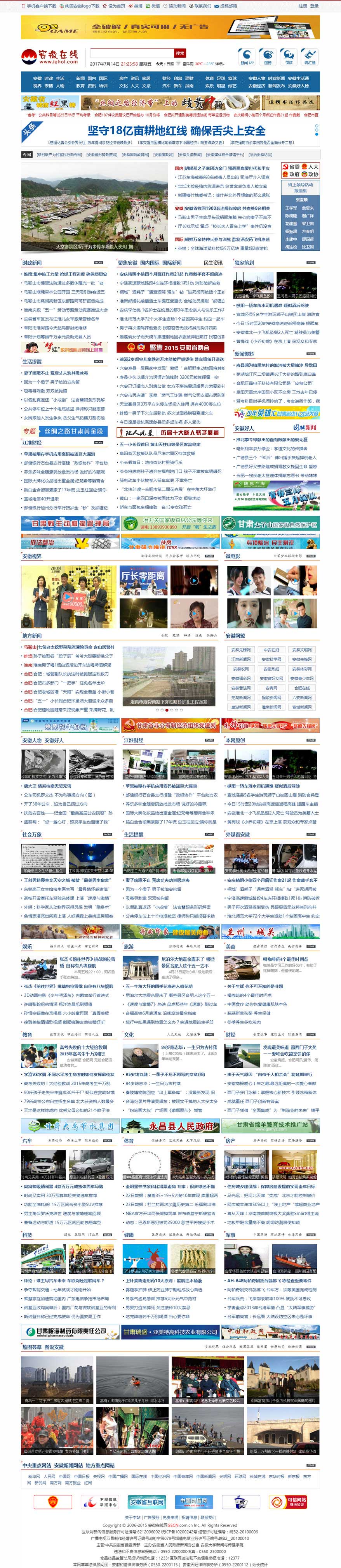This screenshot has width=341, height=1568.
Task: Open the 注册 register link
Action: pos(303,5)
